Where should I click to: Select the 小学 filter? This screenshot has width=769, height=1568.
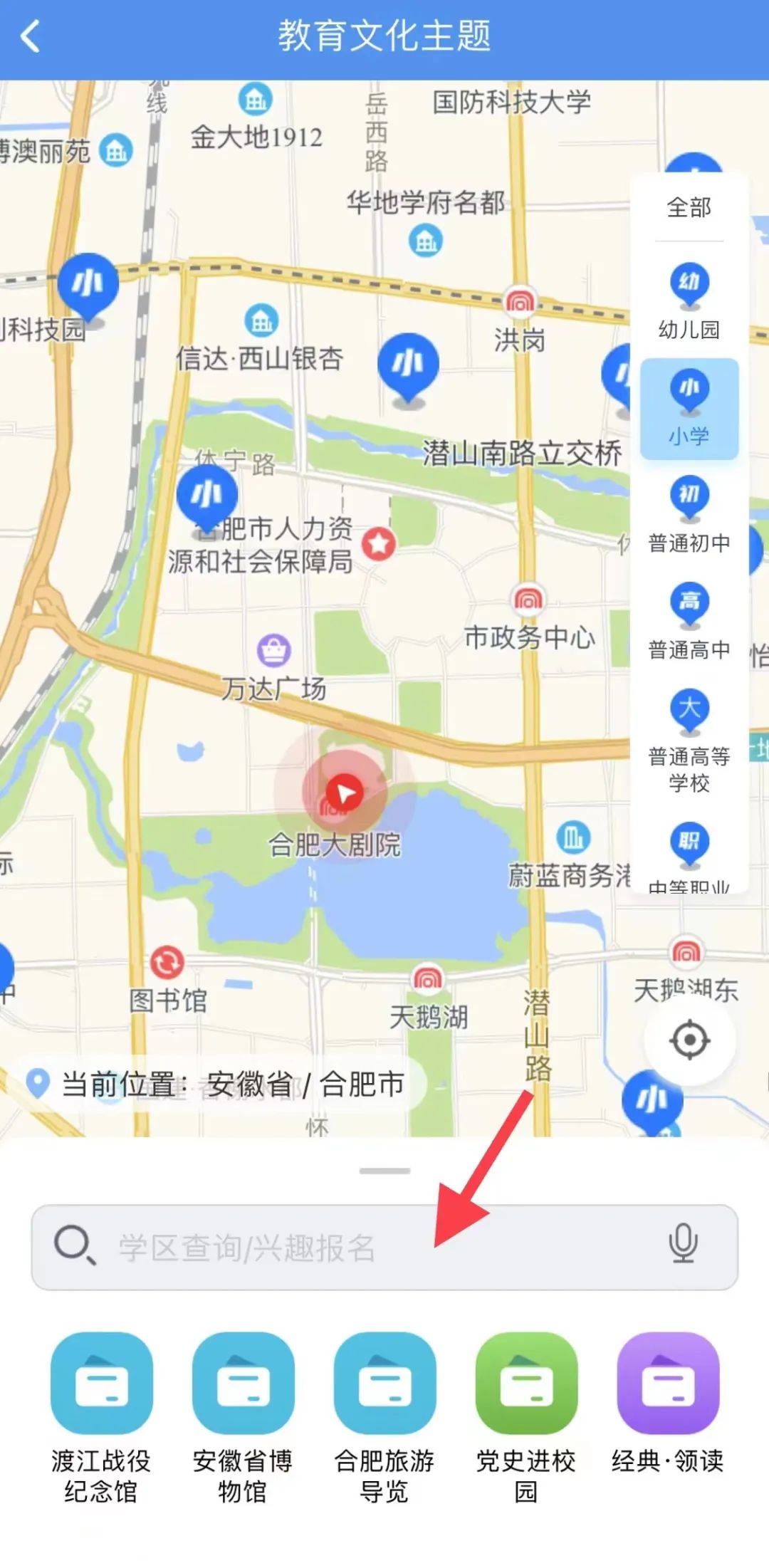tap(689, 408)
